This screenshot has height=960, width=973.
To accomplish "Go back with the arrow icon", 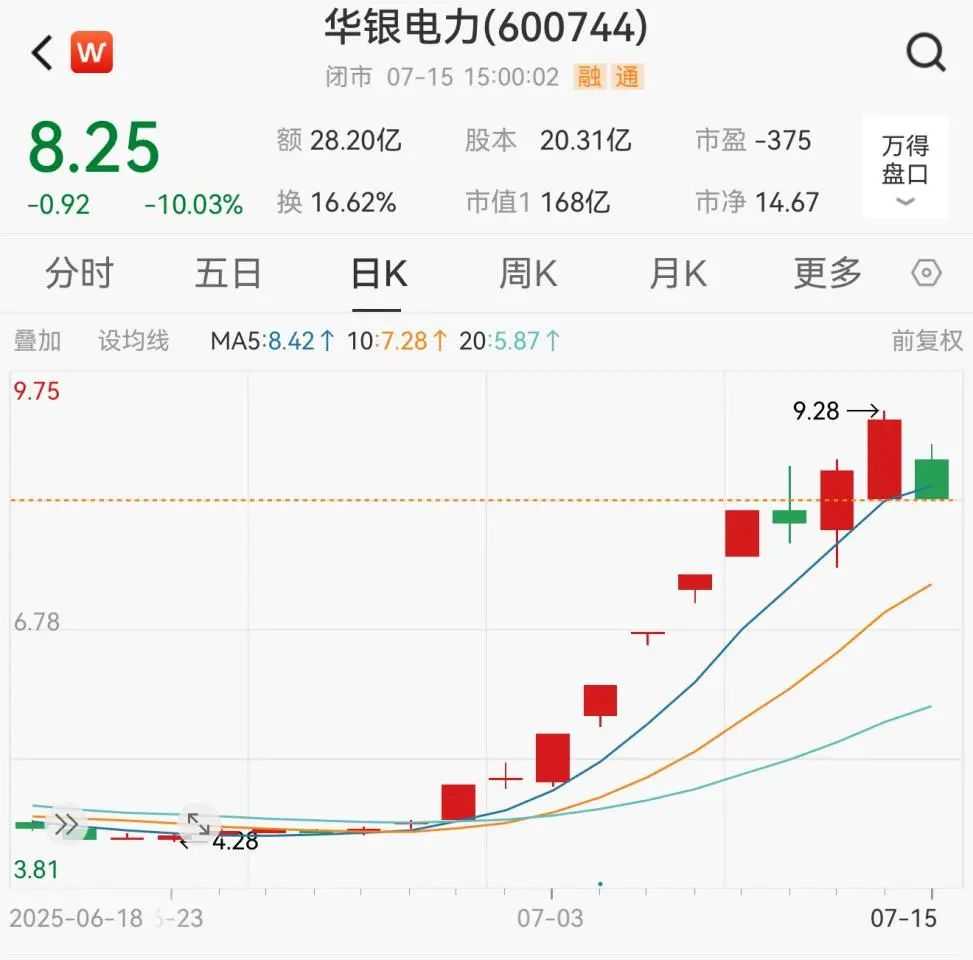I will tap(42, 53).
